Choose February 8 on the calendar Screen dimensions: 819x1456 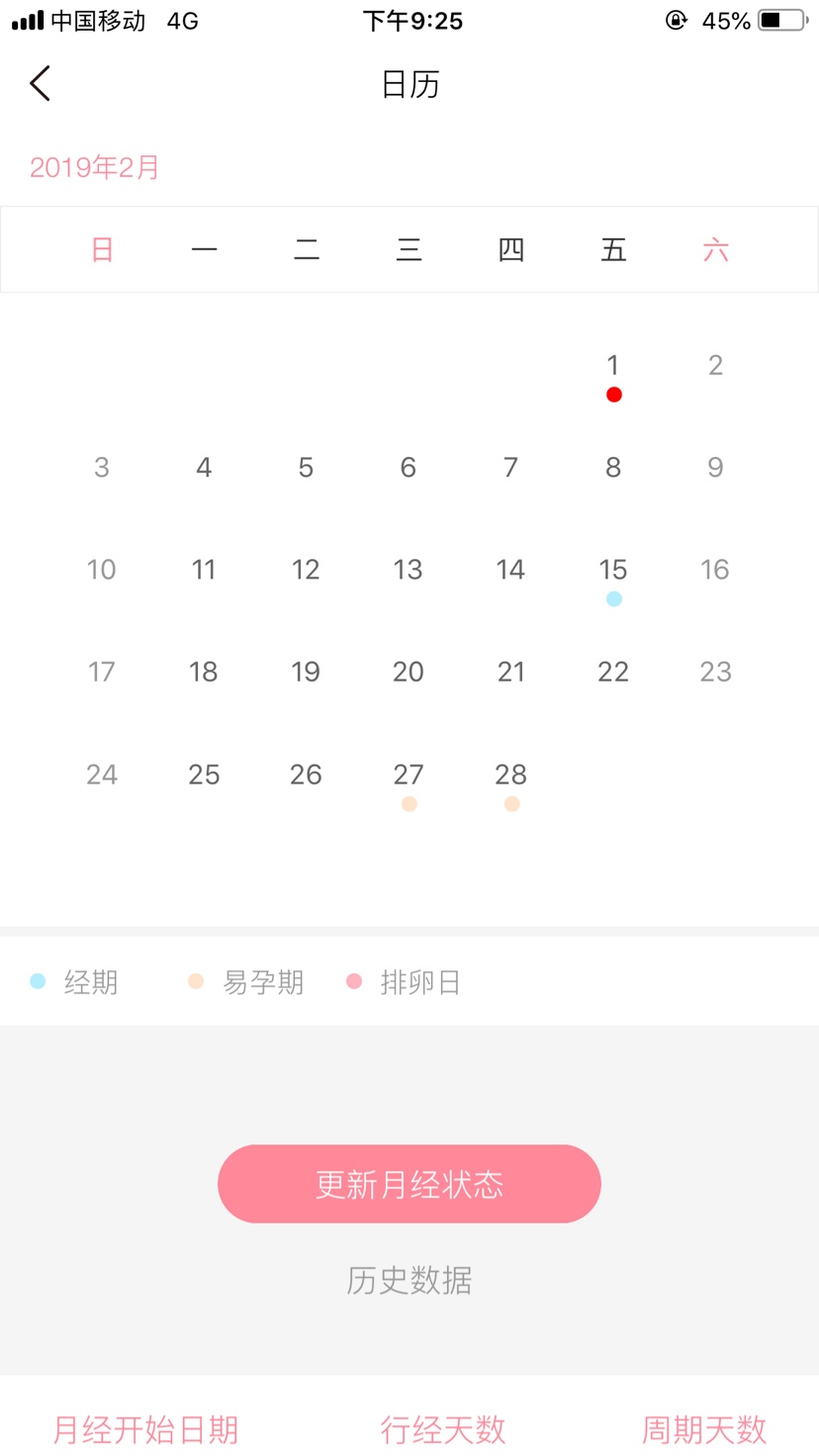point(613,467)
